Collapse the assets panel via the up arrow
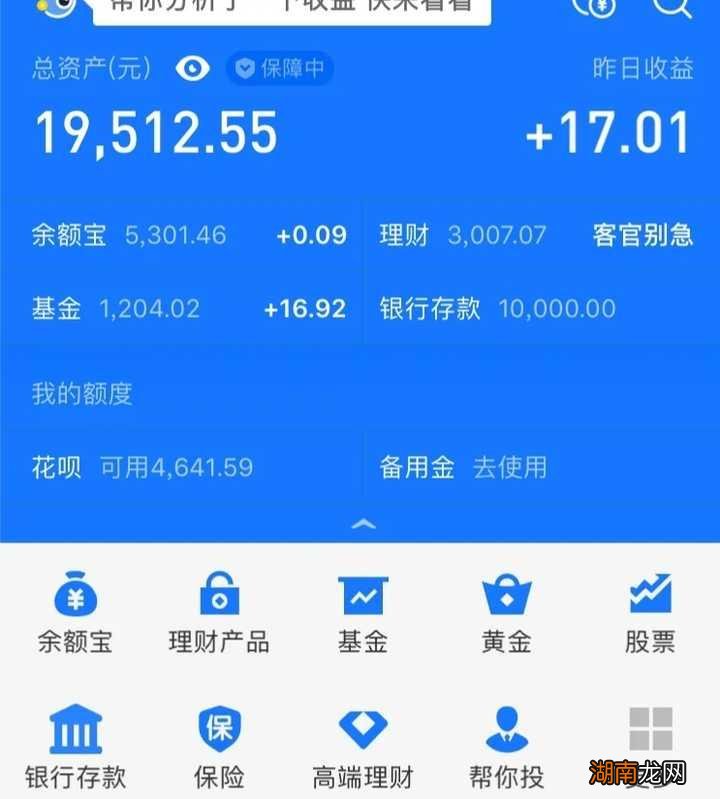 364,524
